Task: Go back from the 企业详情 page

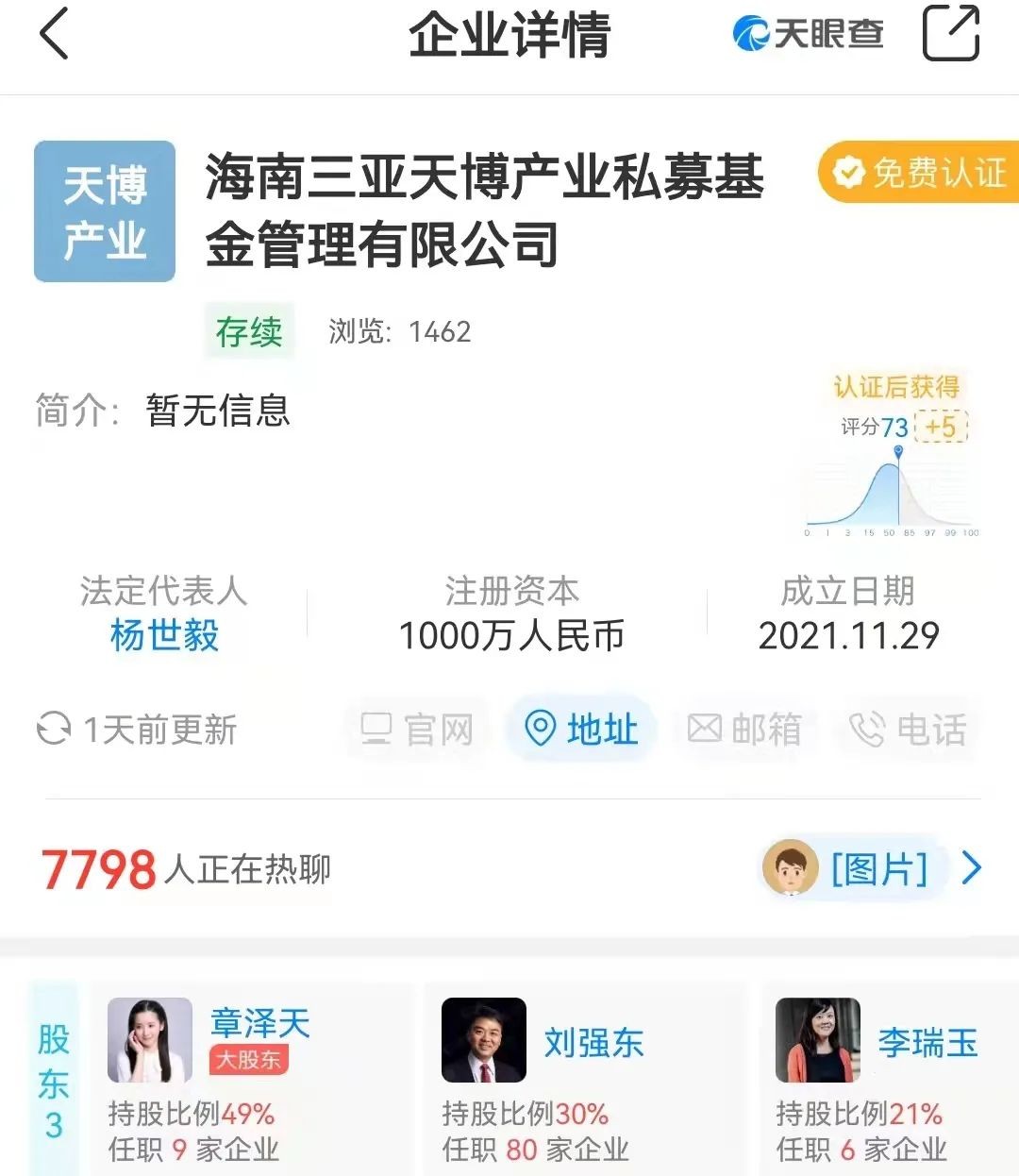Action: (x=55, y=34)
